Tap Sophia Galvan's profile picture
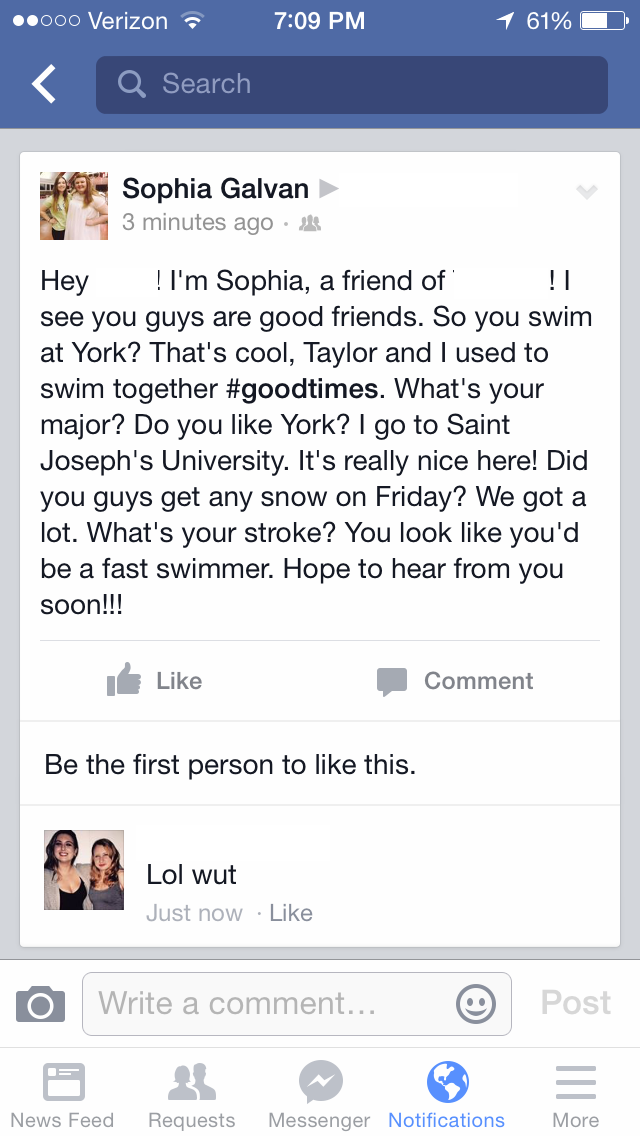 (x=73, y=206)
